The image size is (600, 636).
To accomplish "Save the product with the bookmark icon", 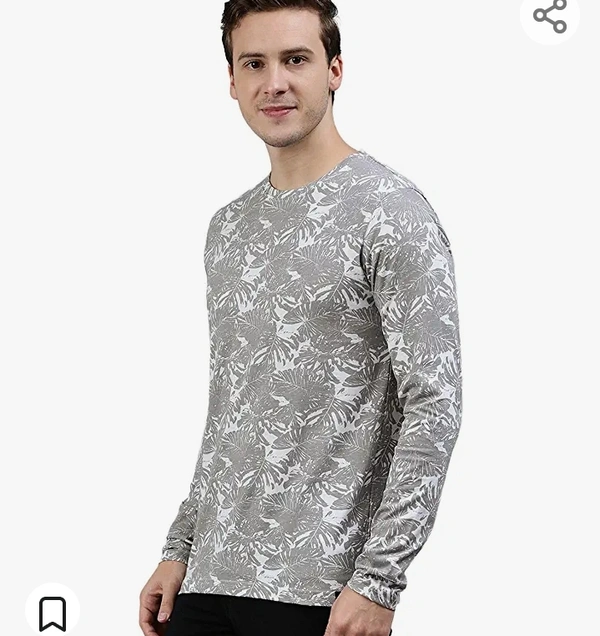I will (x=52, y=612).
